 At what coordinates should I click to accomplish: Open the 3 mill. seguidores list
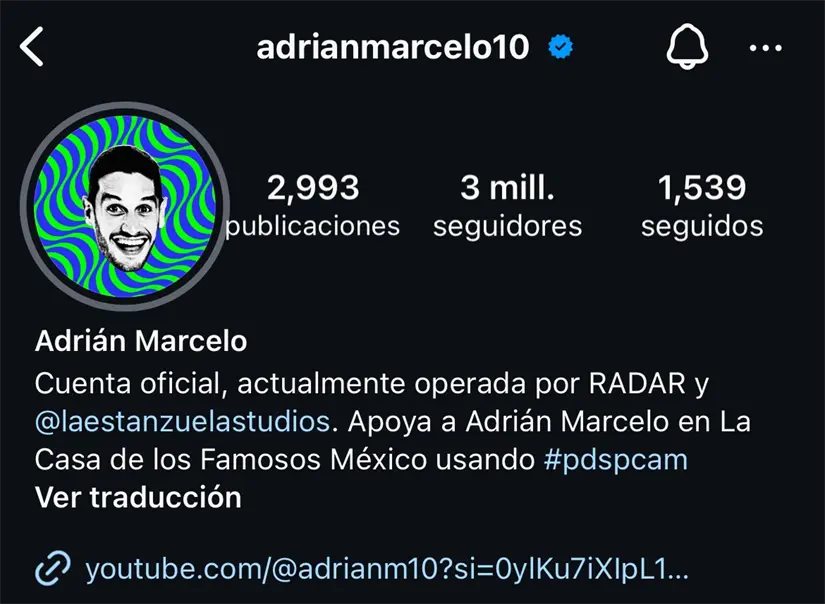tap(507, 205)
